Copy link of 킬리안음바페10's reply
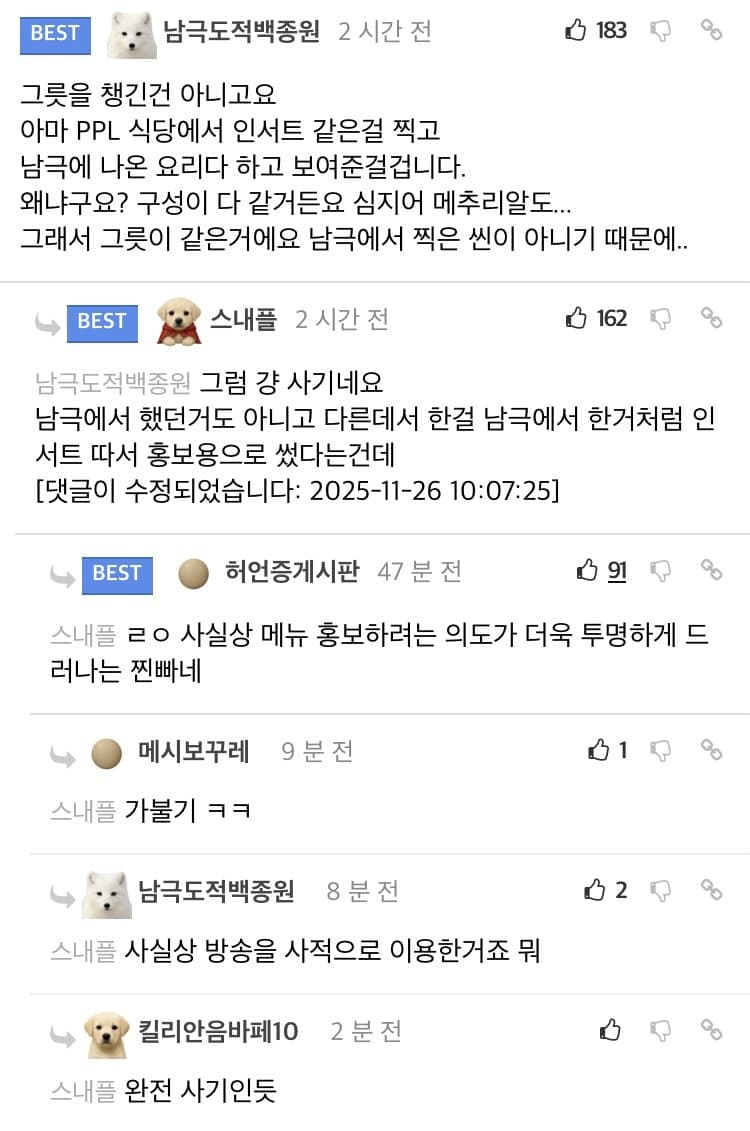The image size is (750, 1131). (x=711, y=1029)
